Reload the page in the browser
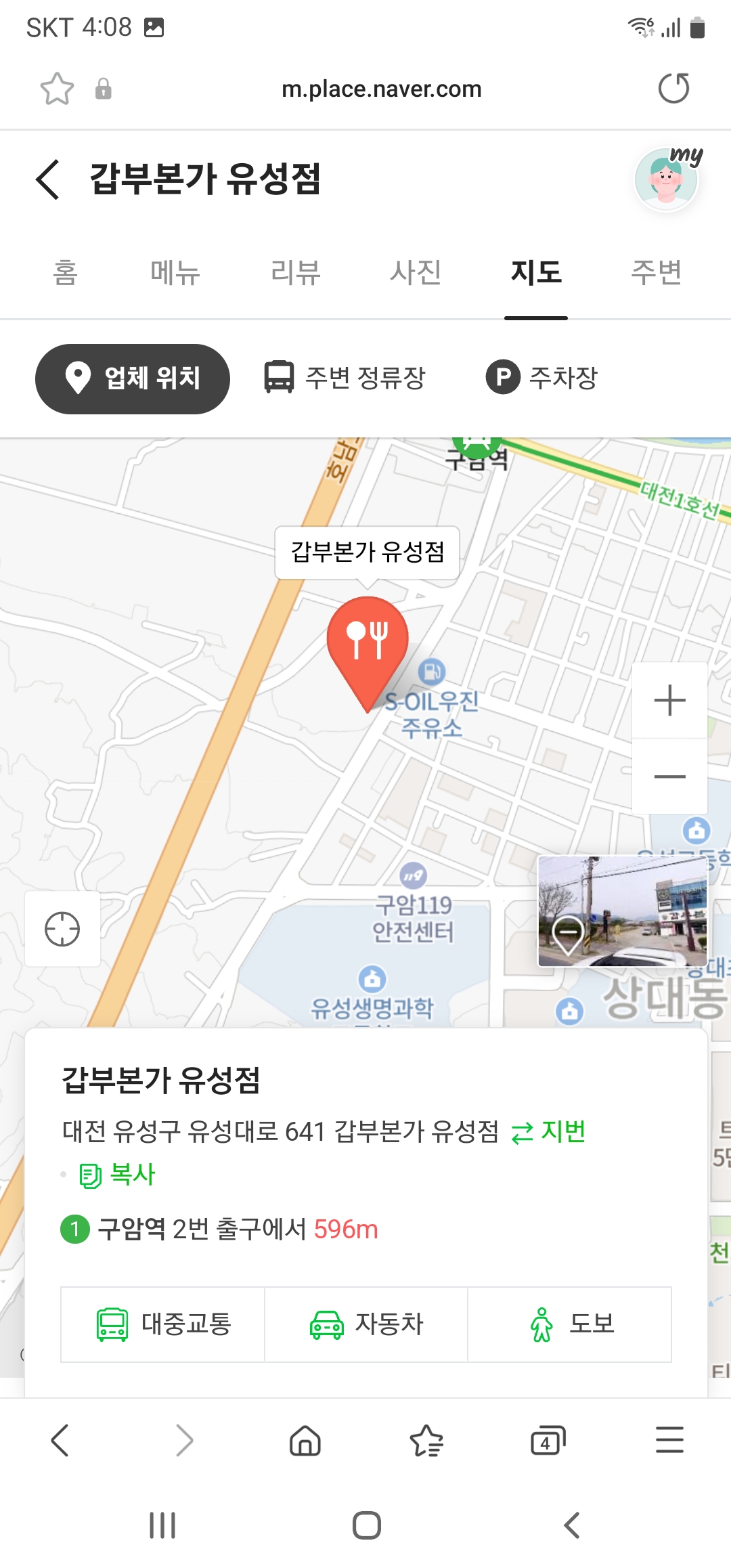 (x=673, y=89)
